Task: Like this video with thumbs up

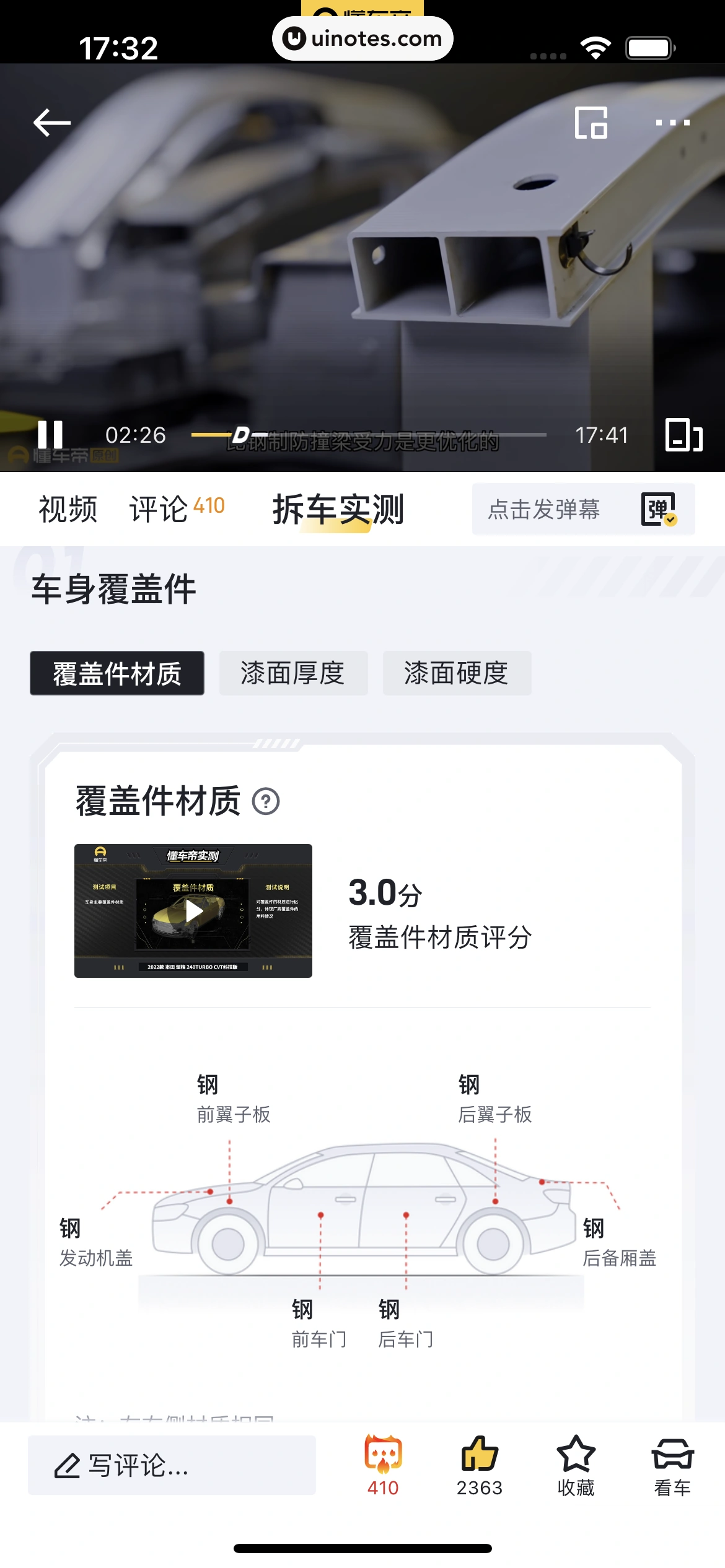Action: click(480, 1464)
